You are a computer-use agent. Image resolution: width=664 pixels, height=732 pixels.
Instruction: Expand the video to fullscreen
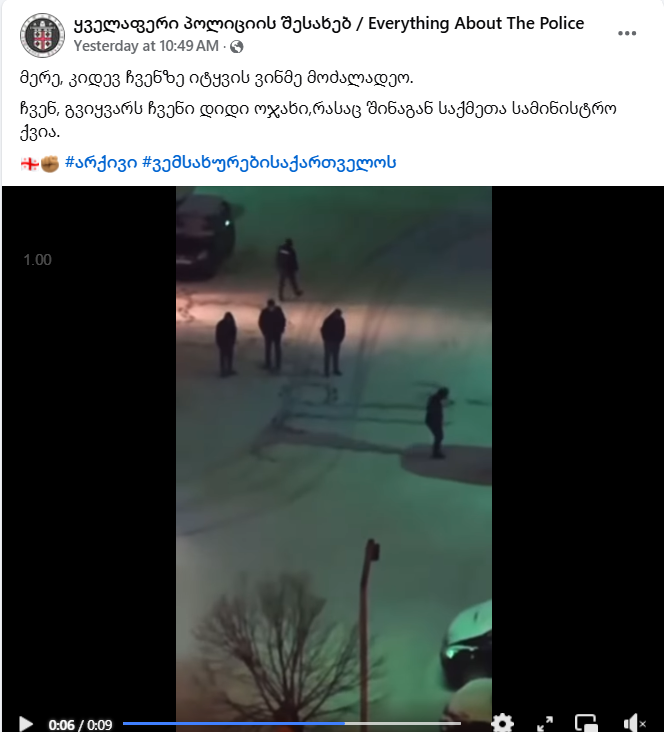tap(545, 722)
